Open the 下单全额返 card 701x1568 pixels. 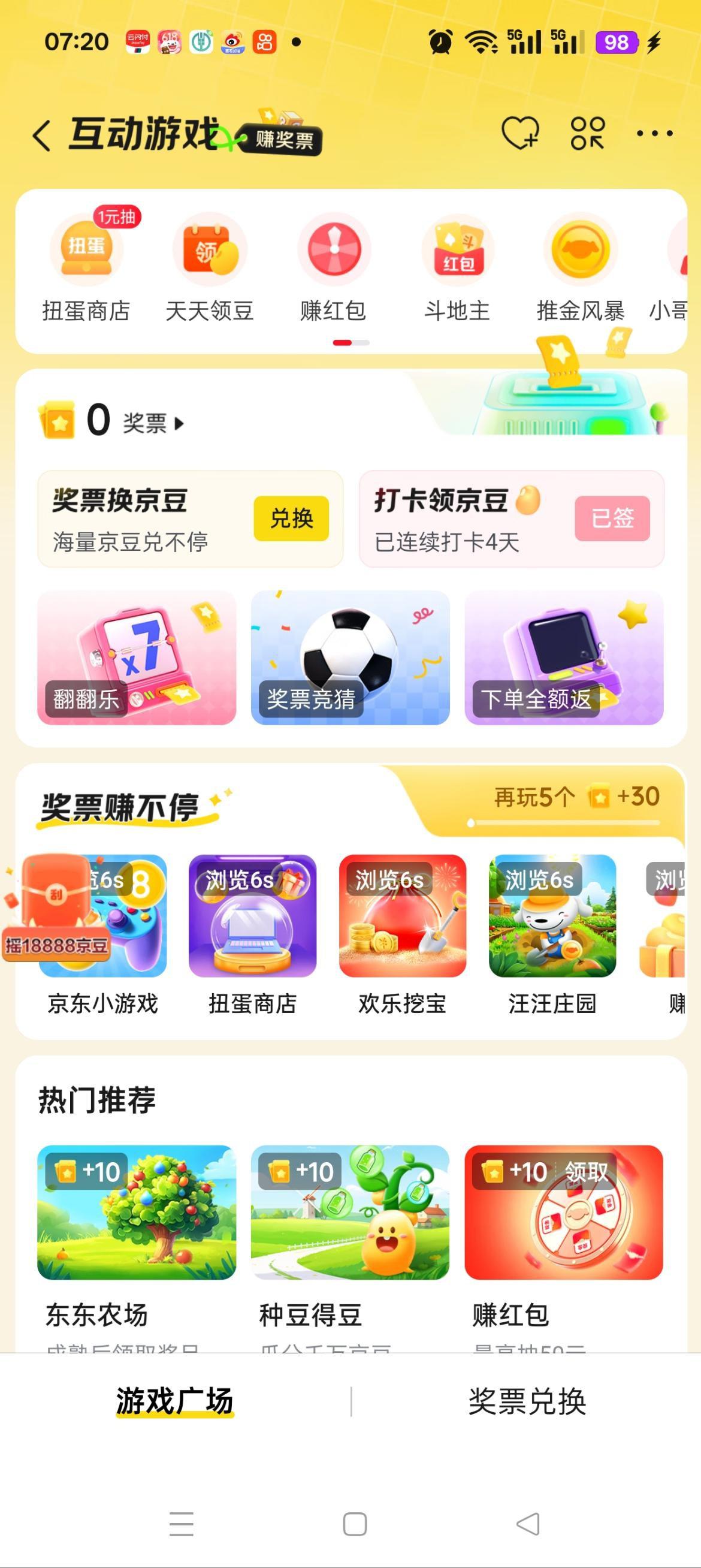(x=563, y=658)
